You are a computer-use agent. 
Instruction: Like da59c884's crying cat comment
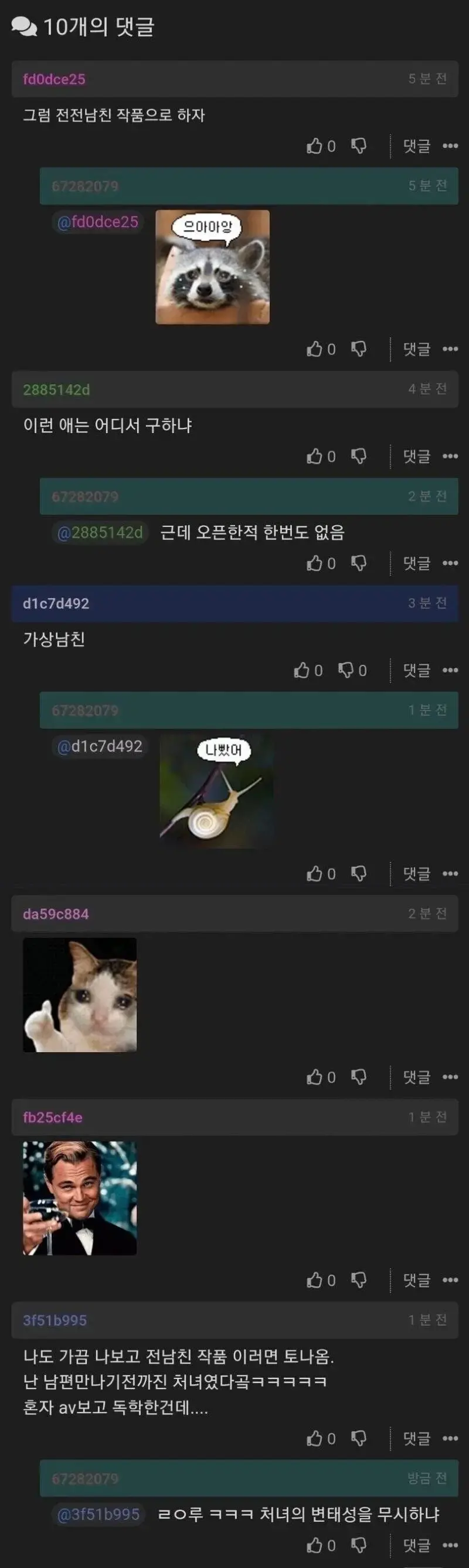pyautogui.click(x=314, y=1077)
